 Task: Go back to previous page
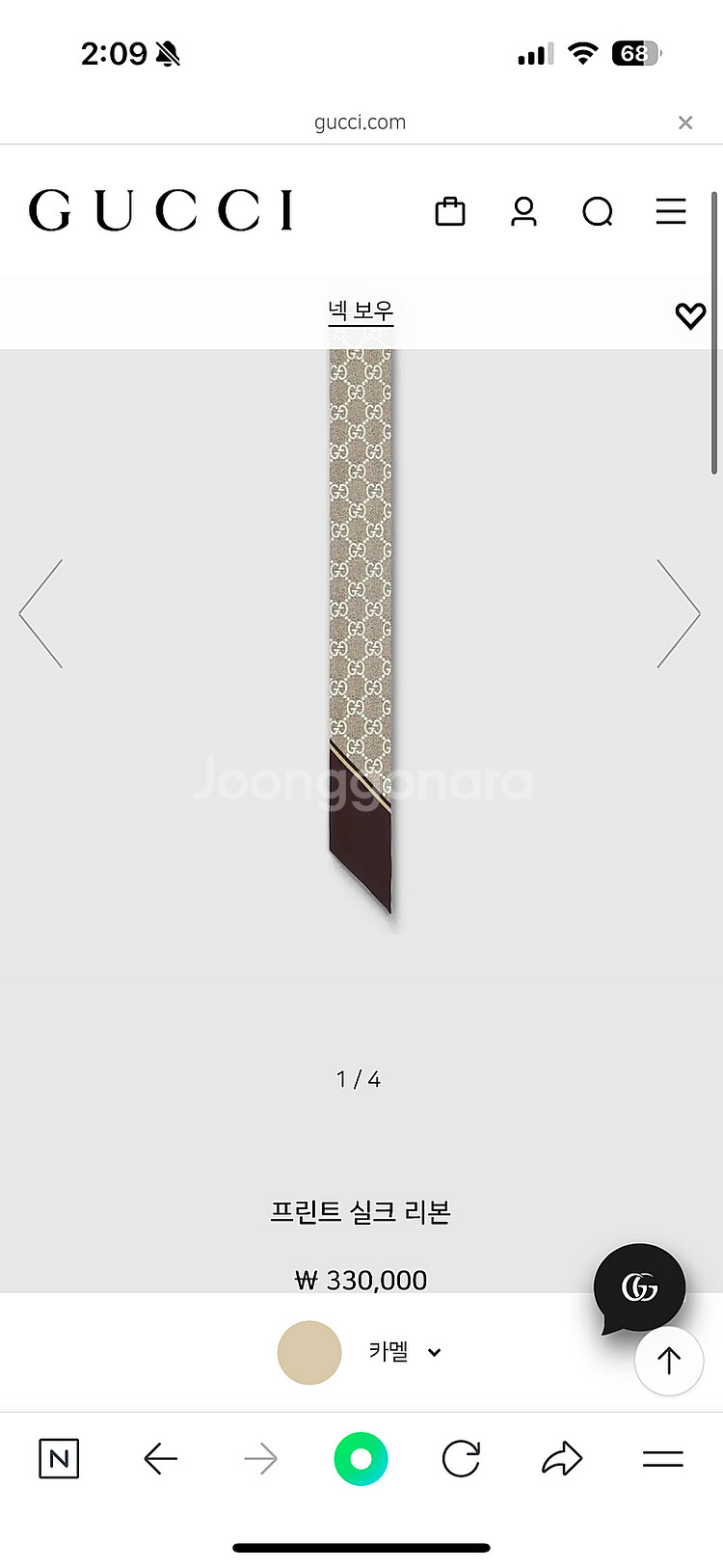[x=160, y=1458]
